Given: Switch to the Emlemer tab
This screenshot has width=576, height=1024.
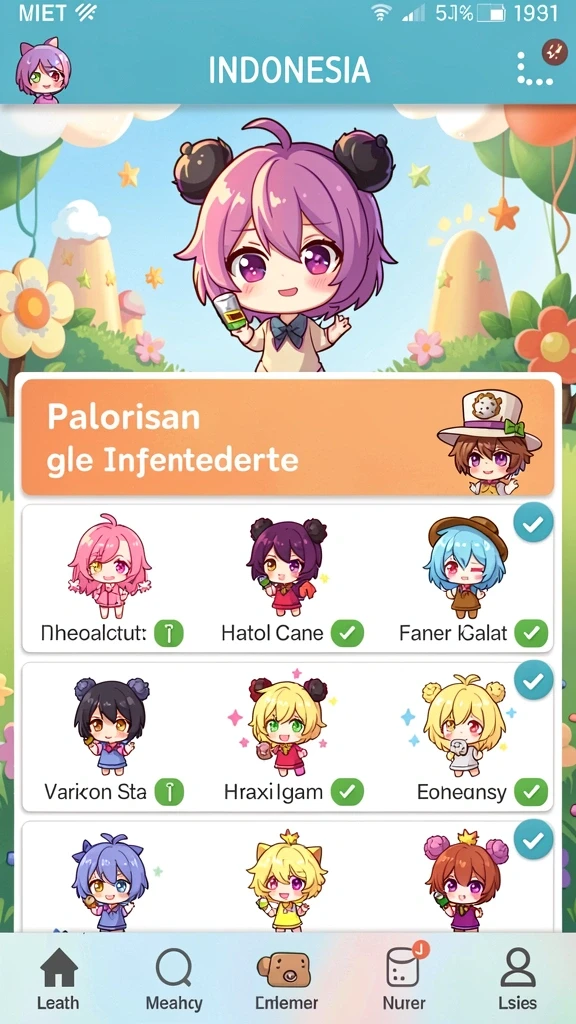Looking at the screenshot, I should [x=287, y=978].
